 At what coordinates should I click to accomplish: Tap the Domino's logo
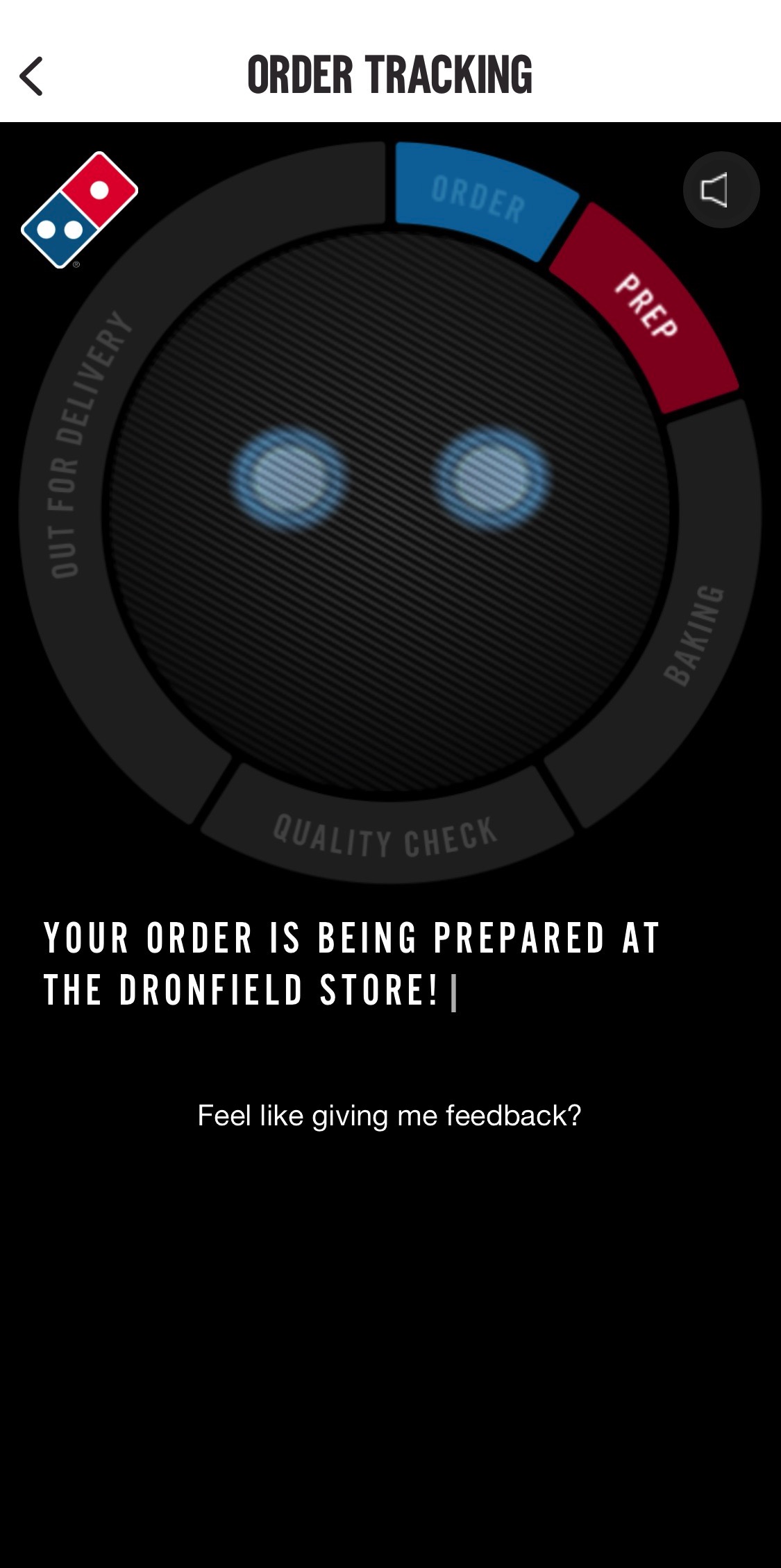[x=80, y=208]
